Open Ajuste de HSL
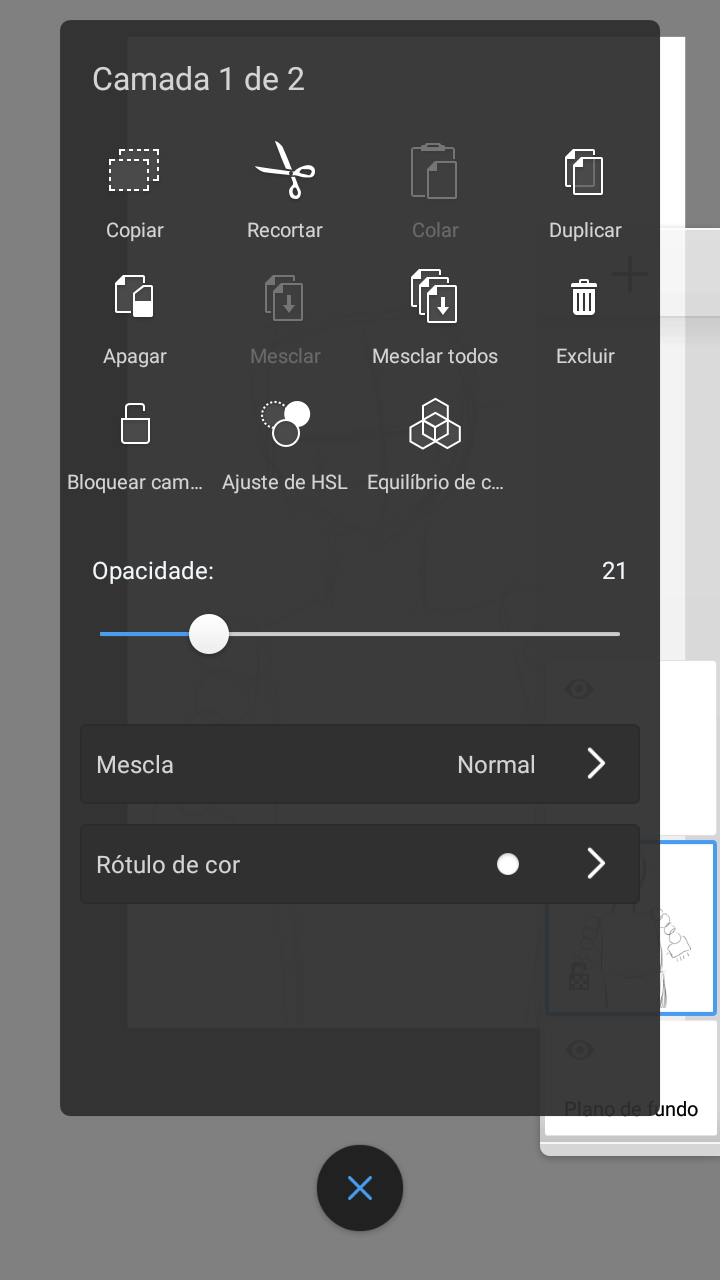Image resolution: width=720 pixels, height=1280 pixels. 285,444
